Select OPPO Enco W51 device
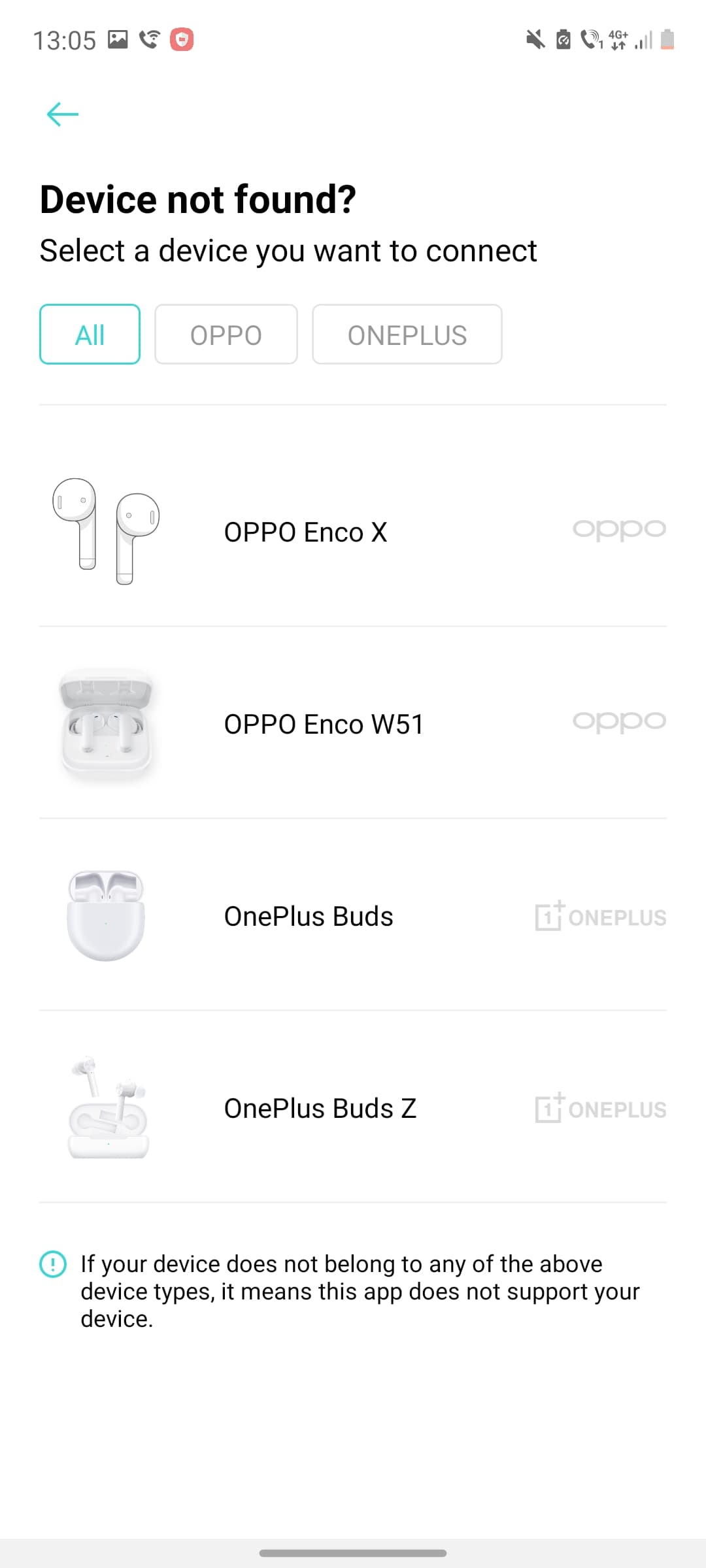The height and width of the screenshot is (1568, 706). point(353,723)
